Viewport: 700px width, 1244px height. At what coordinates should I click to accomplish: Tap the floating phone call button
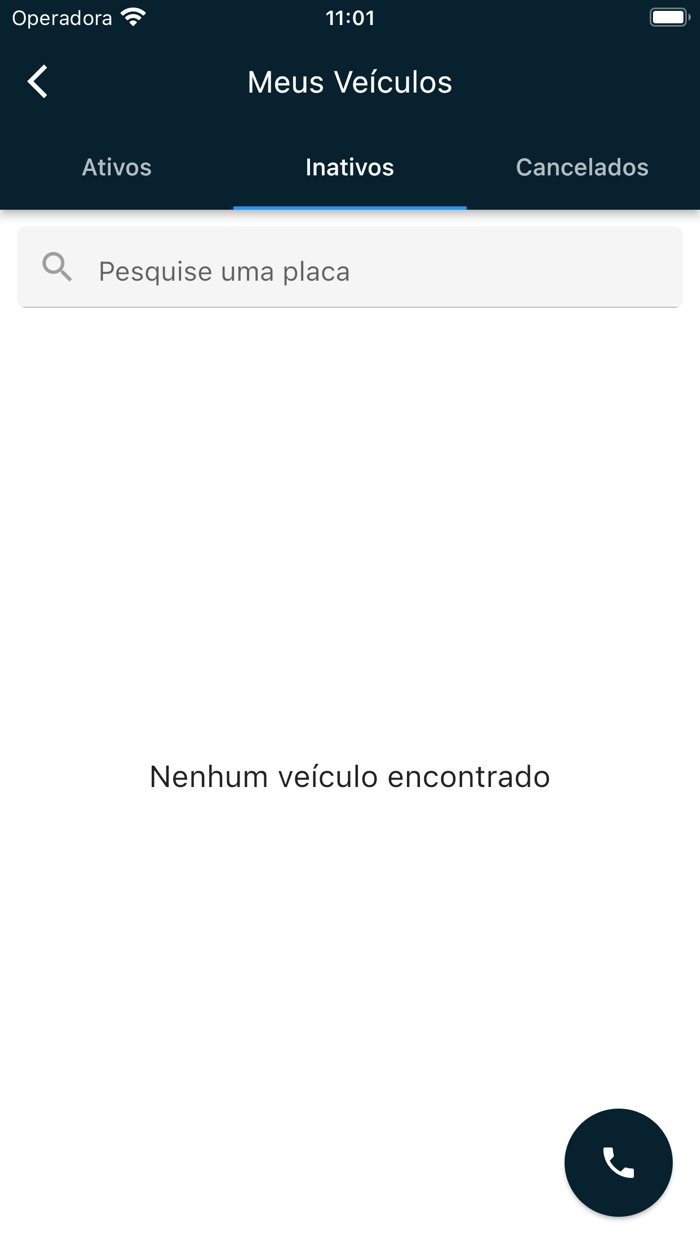click(x=618, y=1162)
